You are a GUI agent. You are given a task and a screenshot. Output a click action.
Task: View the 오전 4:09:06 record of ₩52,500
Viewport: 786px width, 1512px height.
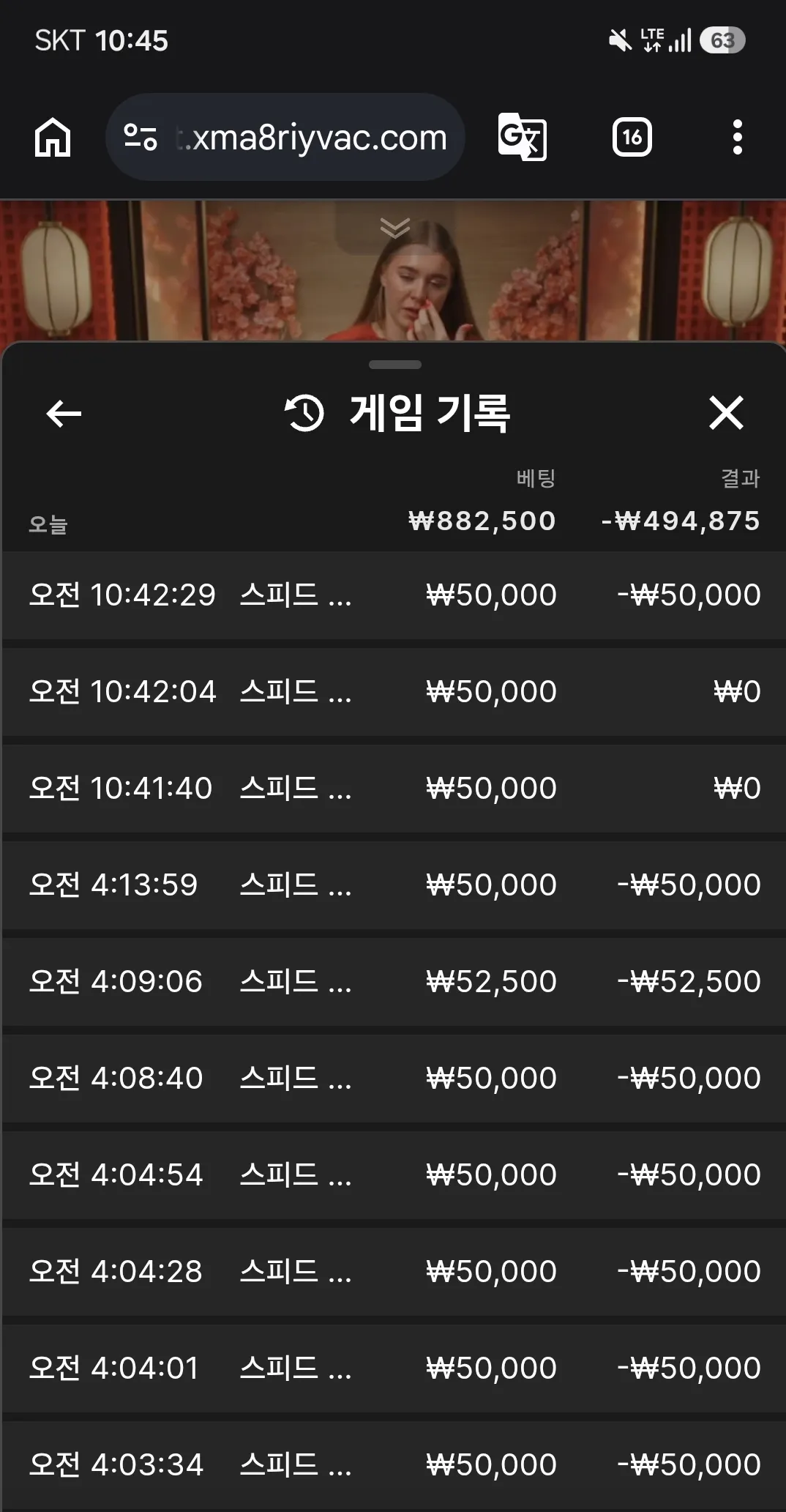point(394,982)
